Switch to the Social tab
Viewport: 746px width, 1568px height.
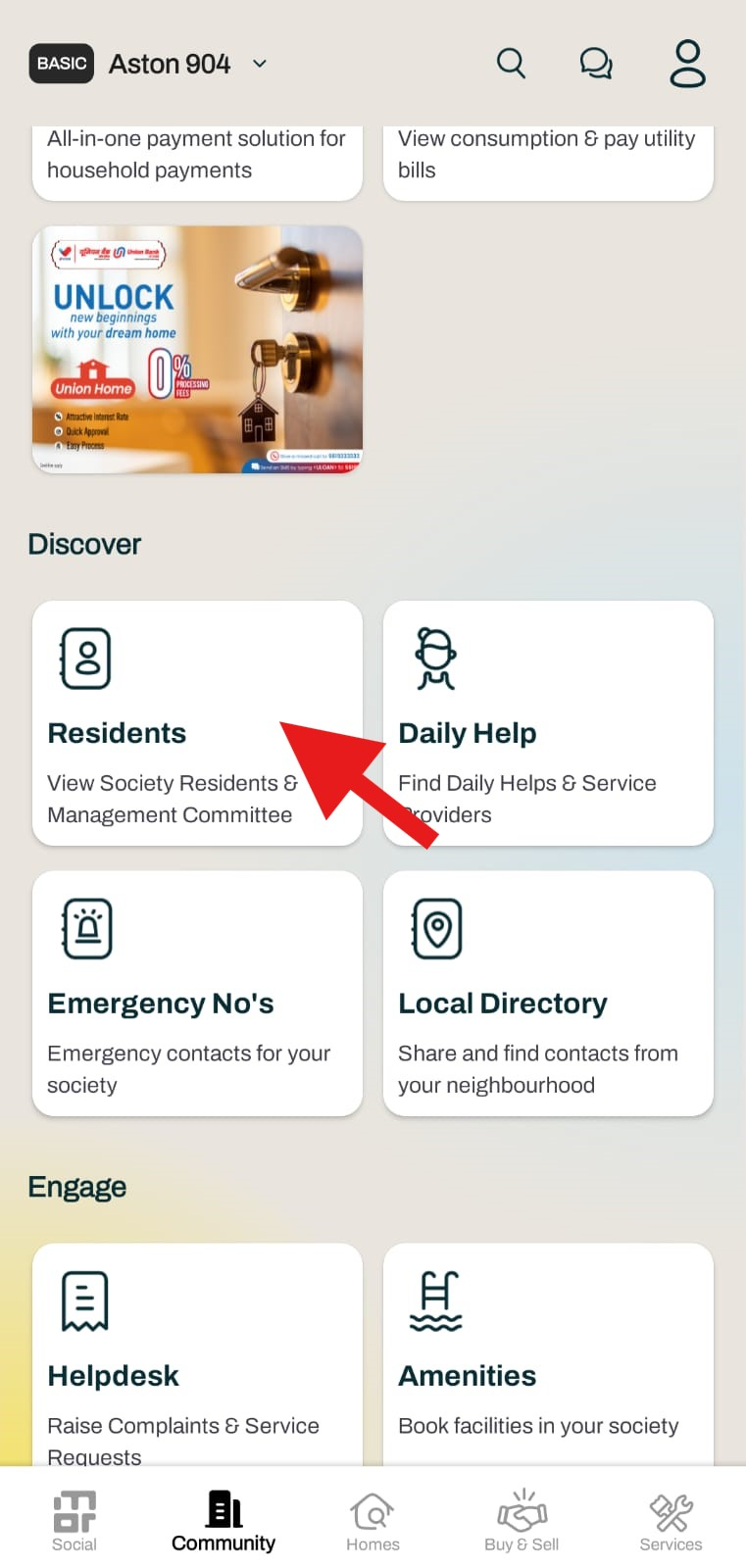tap(75, 1521)
